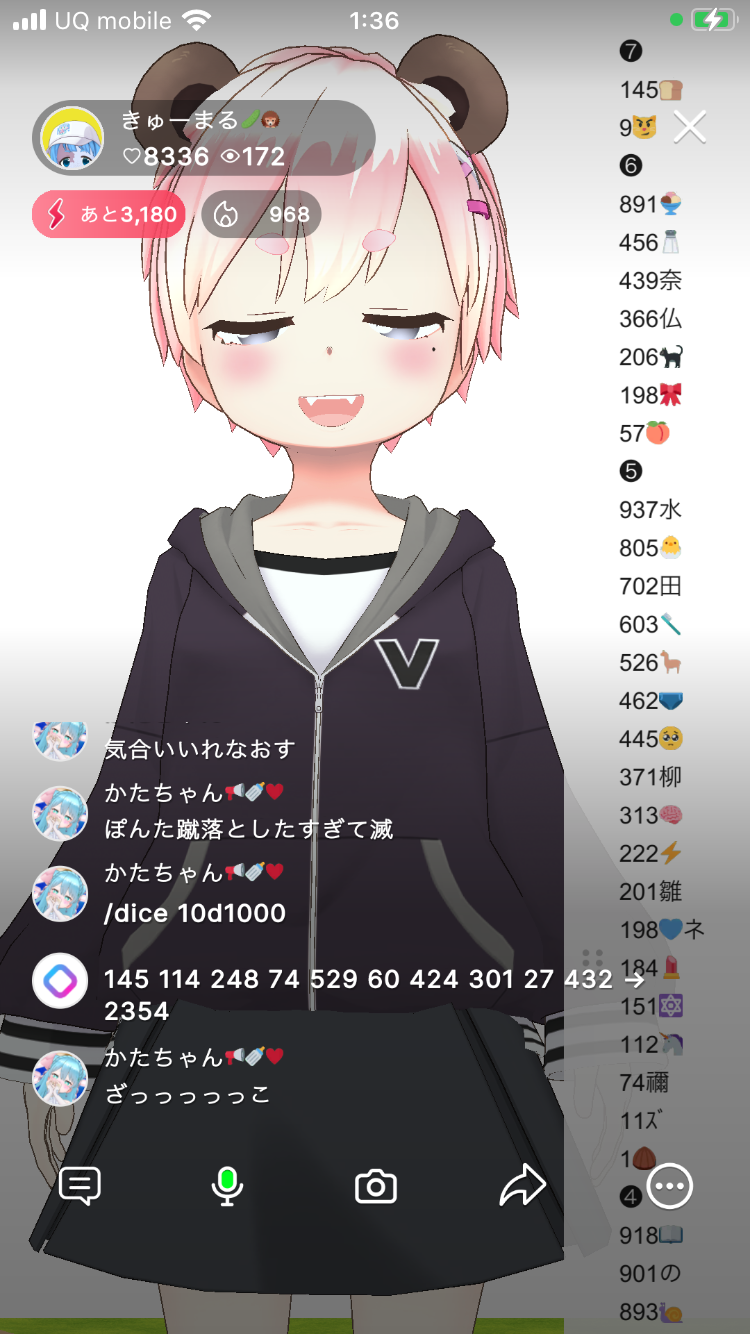This screenshot has height=1334, width=750.
Task: Open commenter avatar beside ぽんた蹴落としたすぎて滅
Action: click(x=60, y=813)
